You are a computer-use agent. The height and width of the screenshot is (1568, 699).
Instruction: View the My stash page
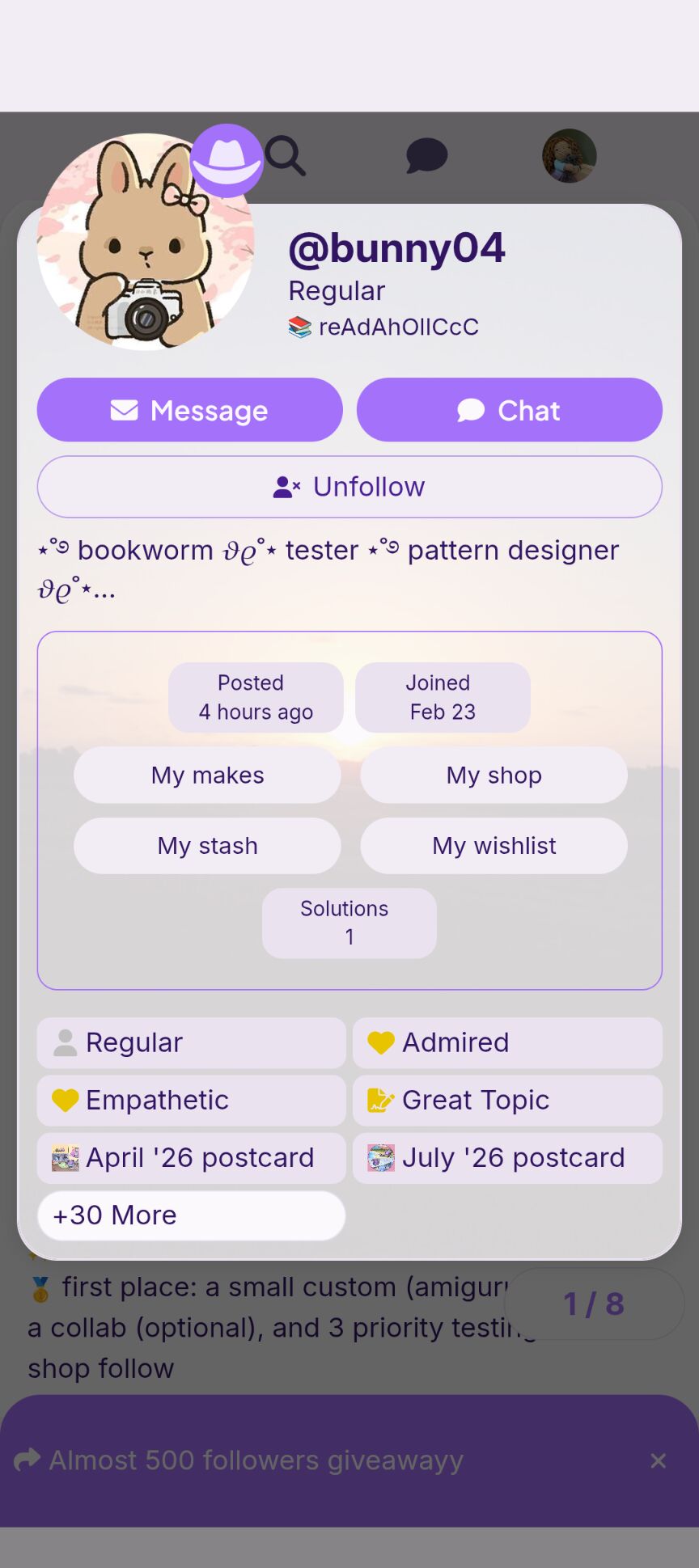coord(207,846)
